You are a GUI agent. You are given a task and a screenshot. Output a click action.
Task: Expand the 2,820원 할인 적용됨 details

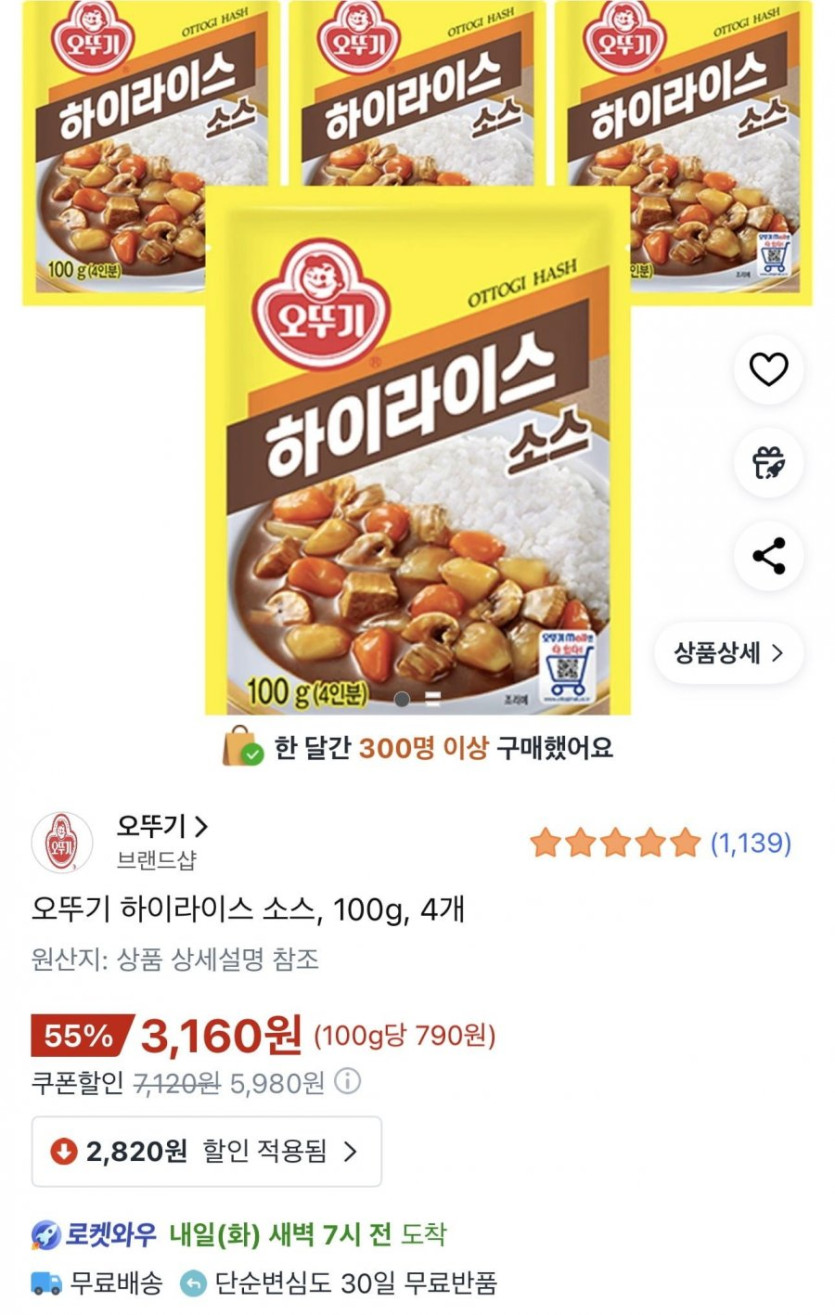point(206,1151)
